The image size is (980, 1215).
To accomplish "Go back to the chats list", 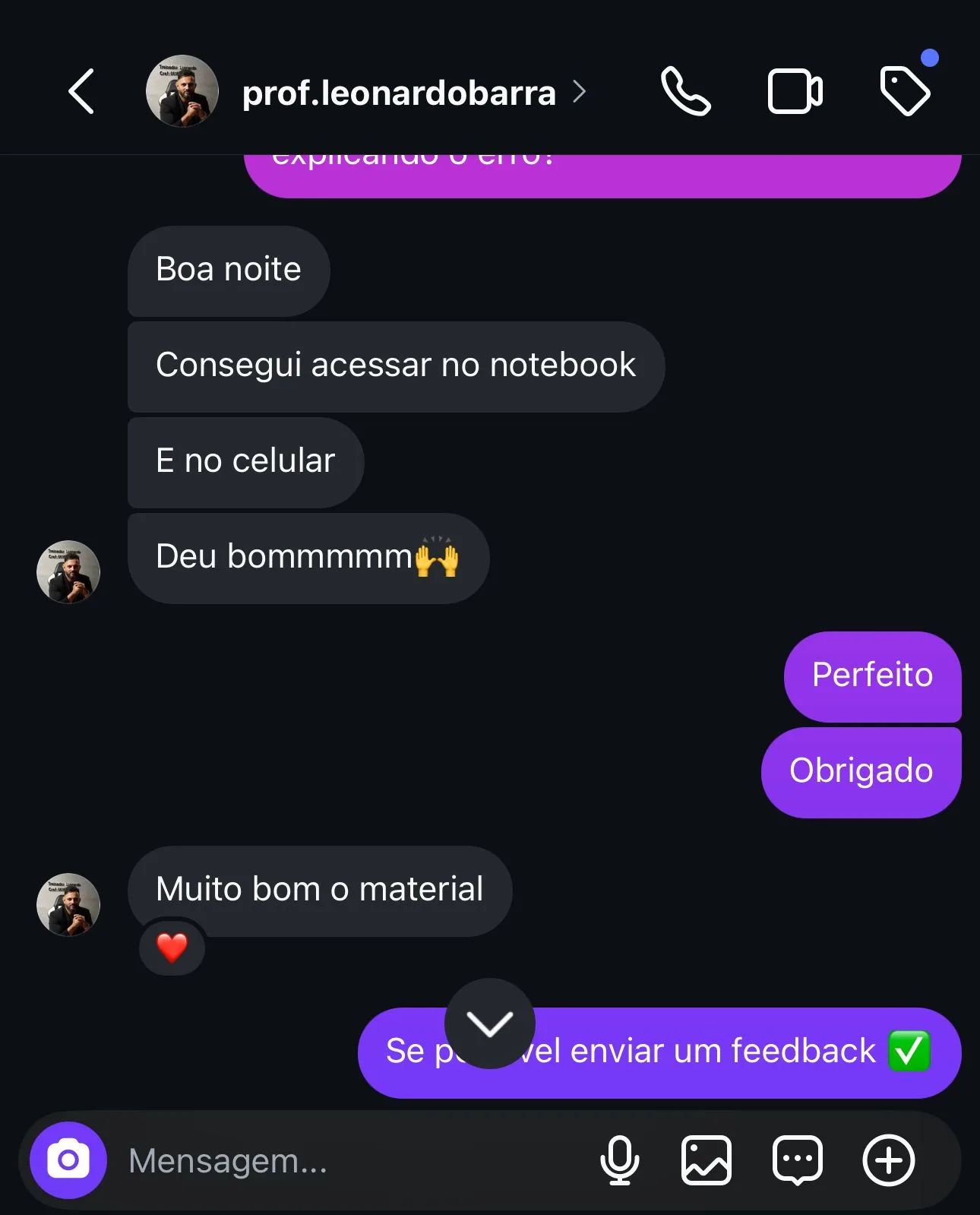I will click(x=81, y=90).
